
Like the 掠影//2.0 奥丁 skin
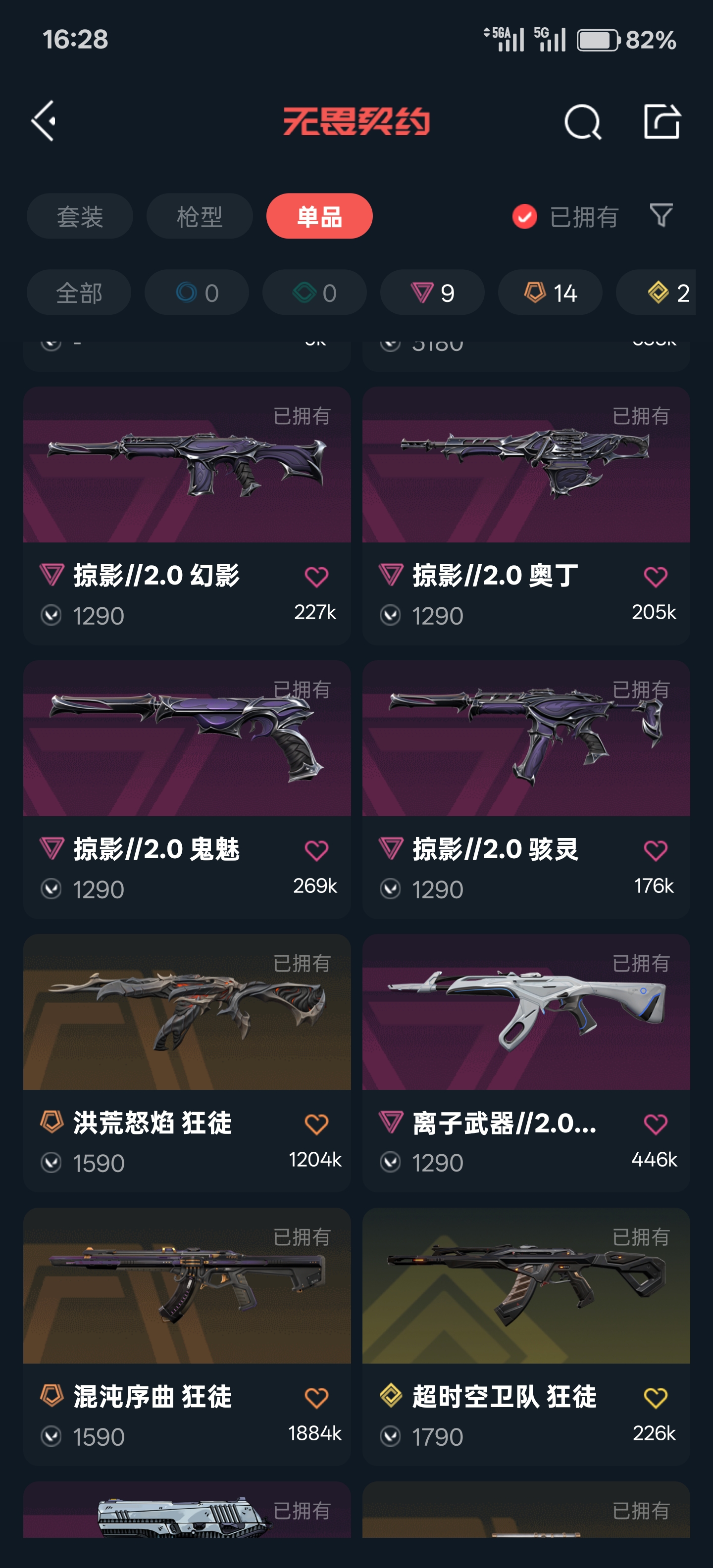coord(655,576)
